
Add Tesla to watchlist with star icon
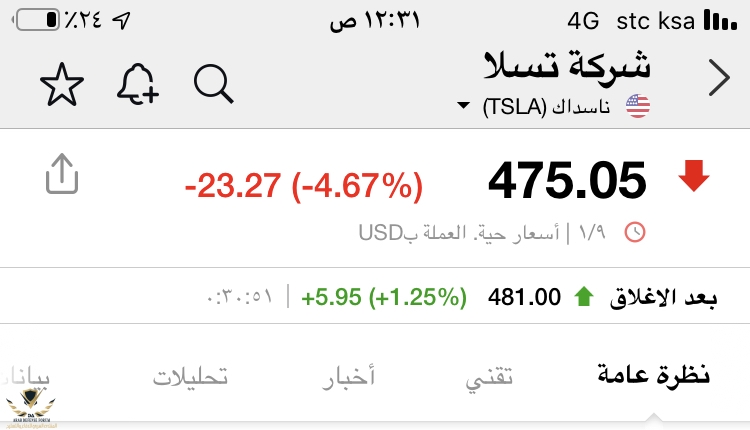[x=62, y=85]
